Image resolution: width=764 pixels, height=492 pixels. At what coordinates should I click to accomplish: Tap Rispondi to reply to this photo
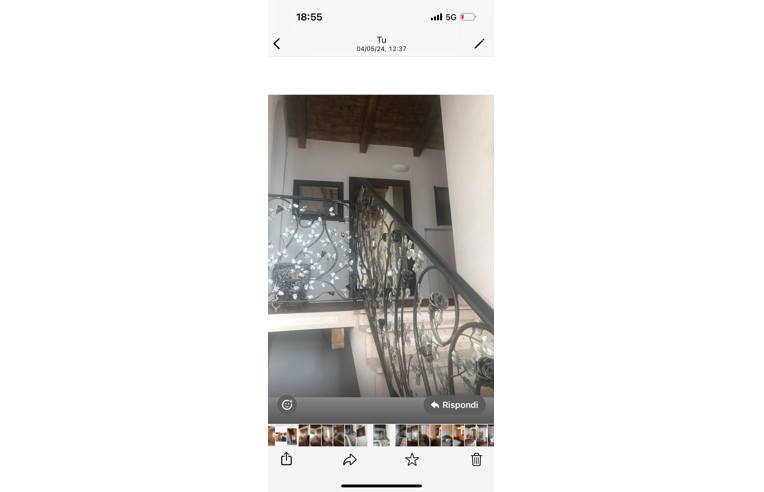pyautogui.click(x=455, y=405)
